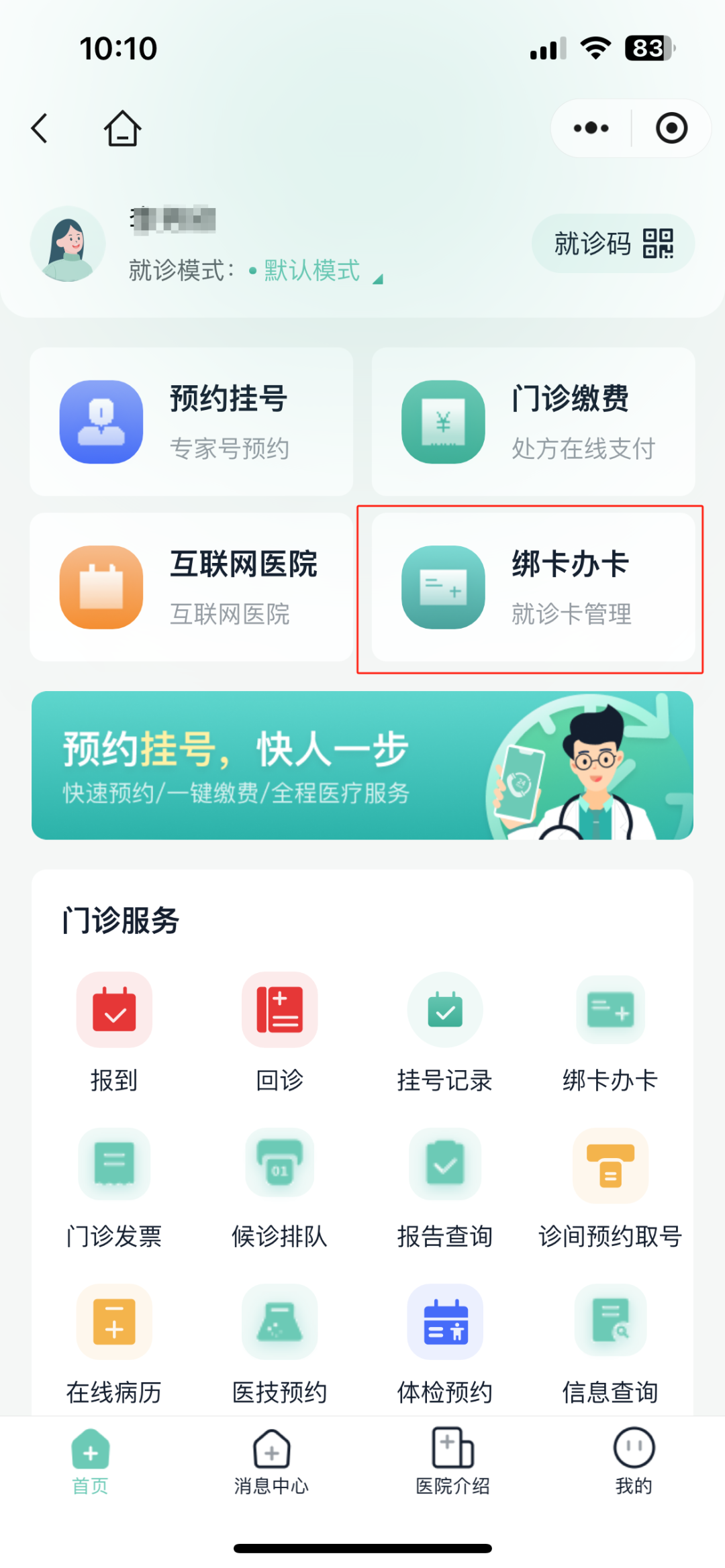Open the 互联网医院 card
The image size is (725, 1568).
coord(191,587)
